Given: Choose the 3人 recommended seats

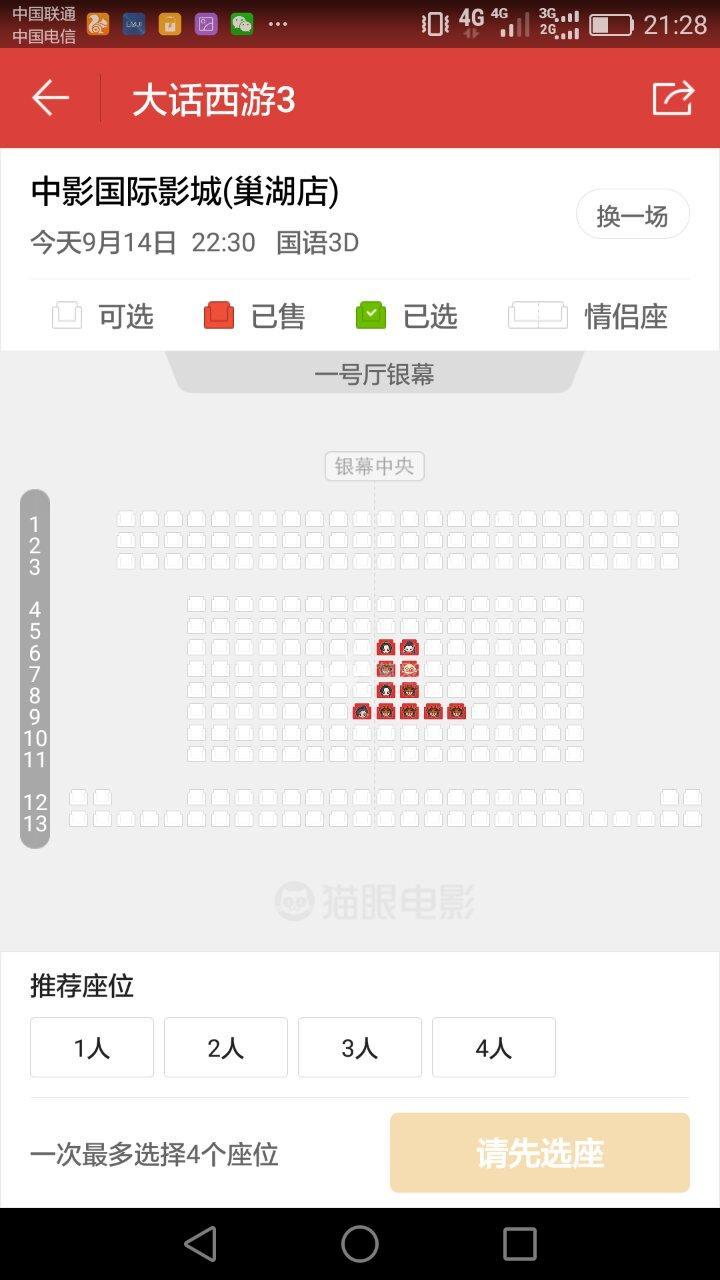Looking at the screenshot, I should coord(360,1047).
